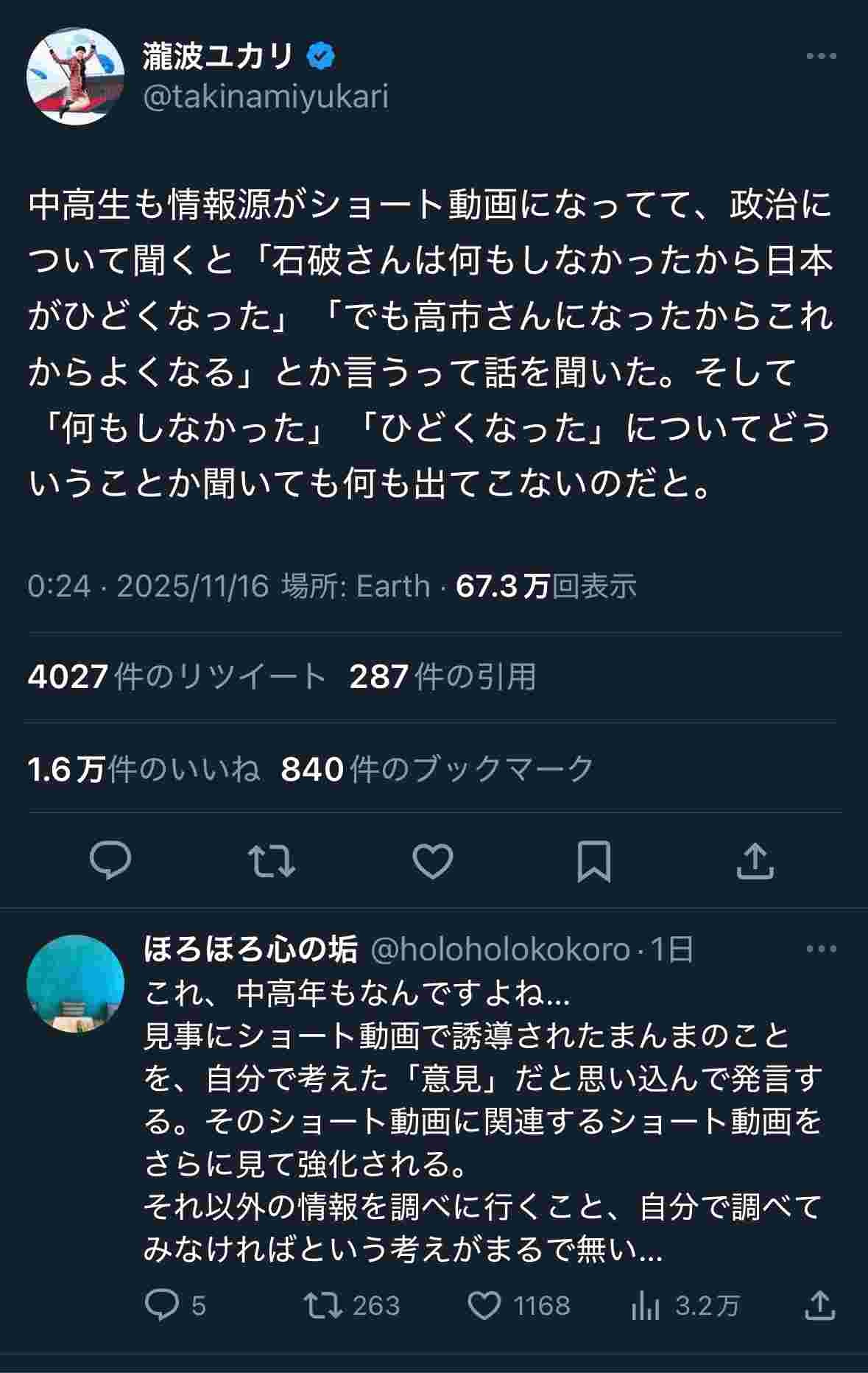Like 瀧波ユカリ's main tweet
The height and width of the screenshot is (1373, 868).
[433, 860]
